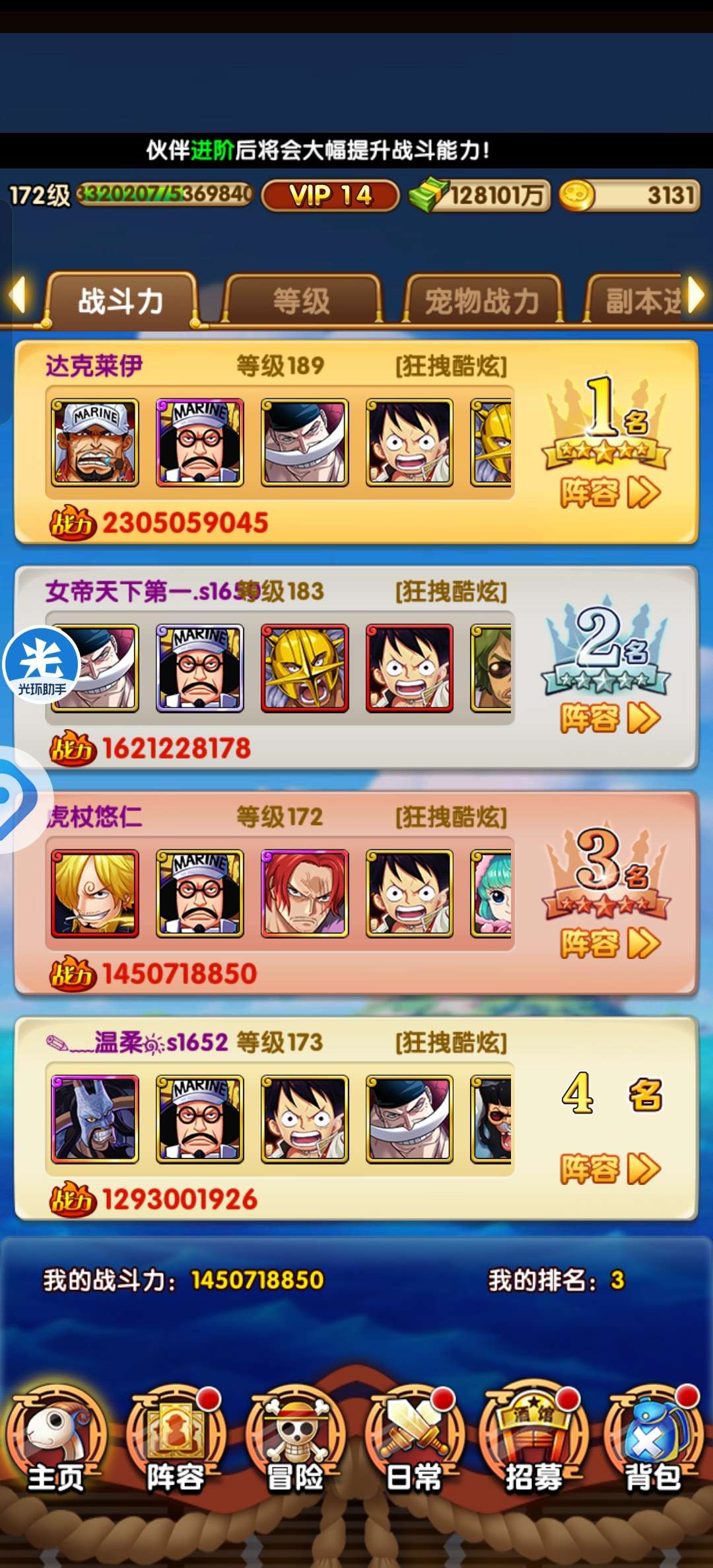The height and width of the screenshot is (1568, 713).
Task: Open the 阵容 lineup in bottom navigation
Action: pos(176,1440)
